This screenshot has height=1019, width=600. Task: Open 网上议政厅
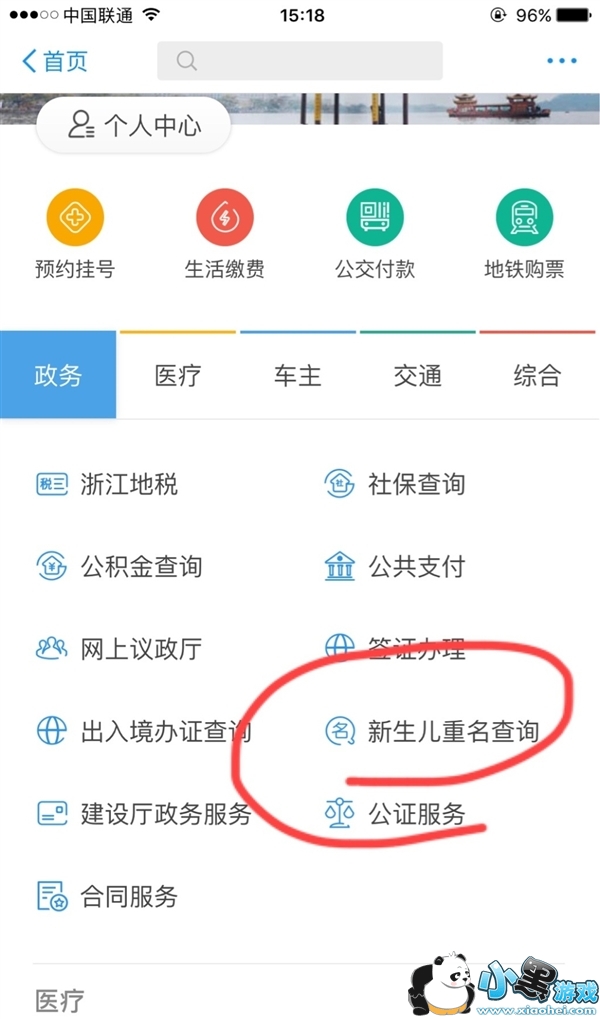(120, 649)
